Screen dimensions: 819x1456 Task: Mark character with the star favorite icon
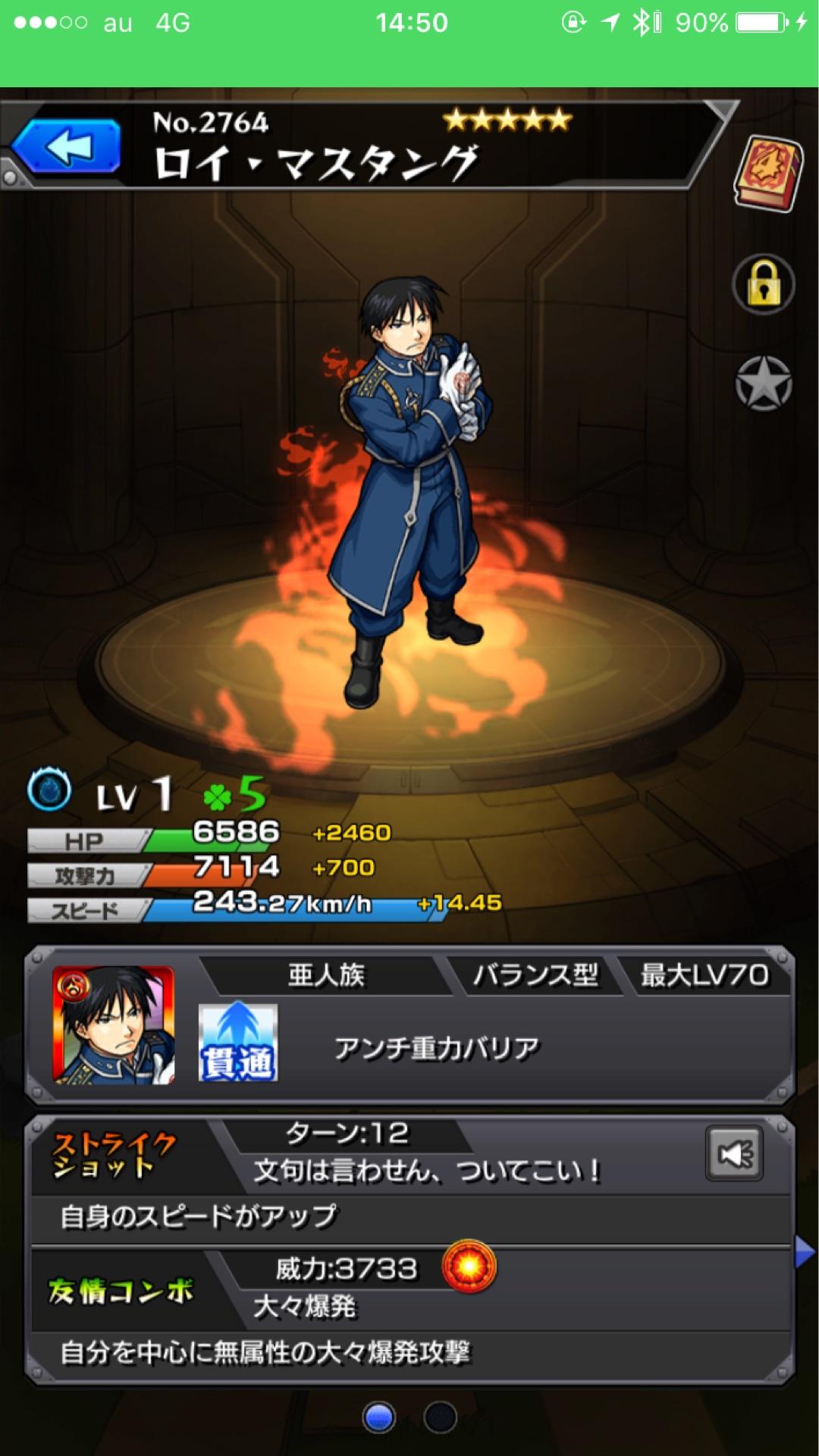(x=763, y=383)
